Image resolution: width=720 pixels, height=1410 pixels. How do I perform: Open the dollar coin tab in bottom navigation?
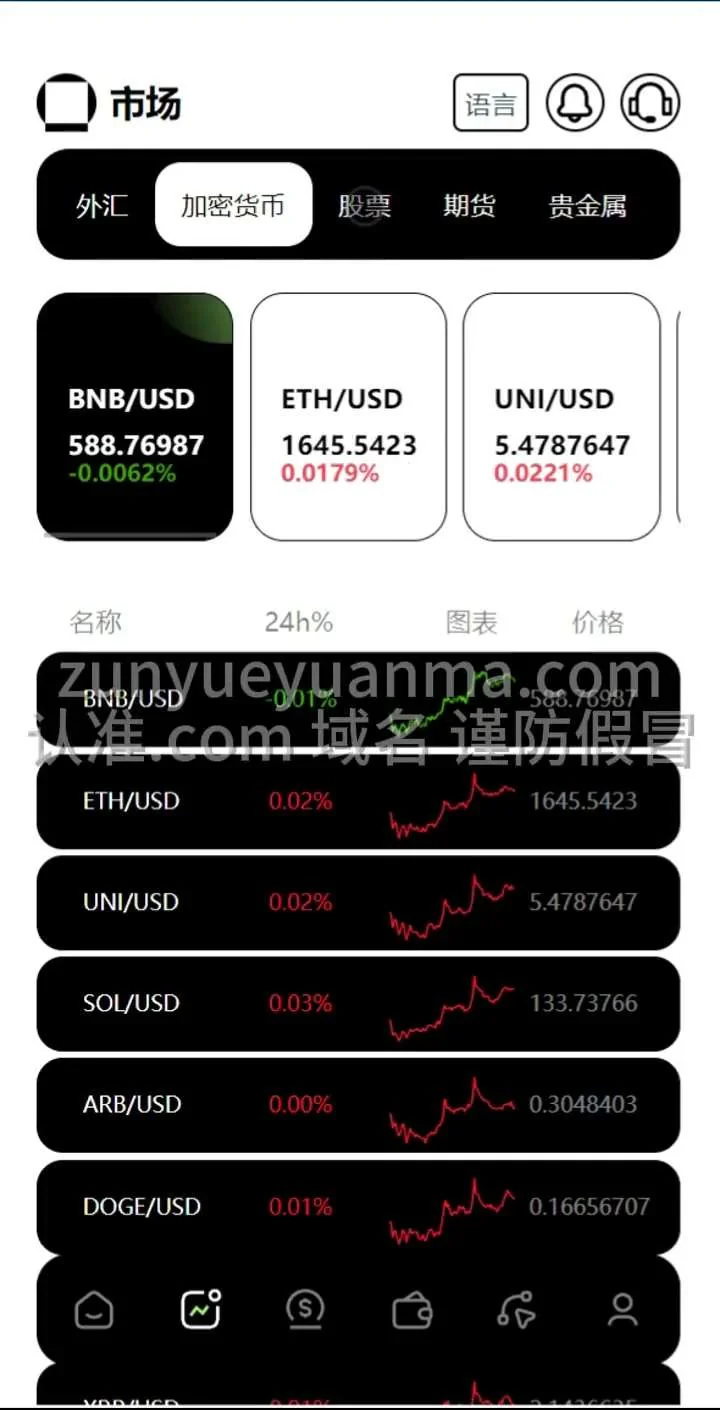(x=305, y=1309)
